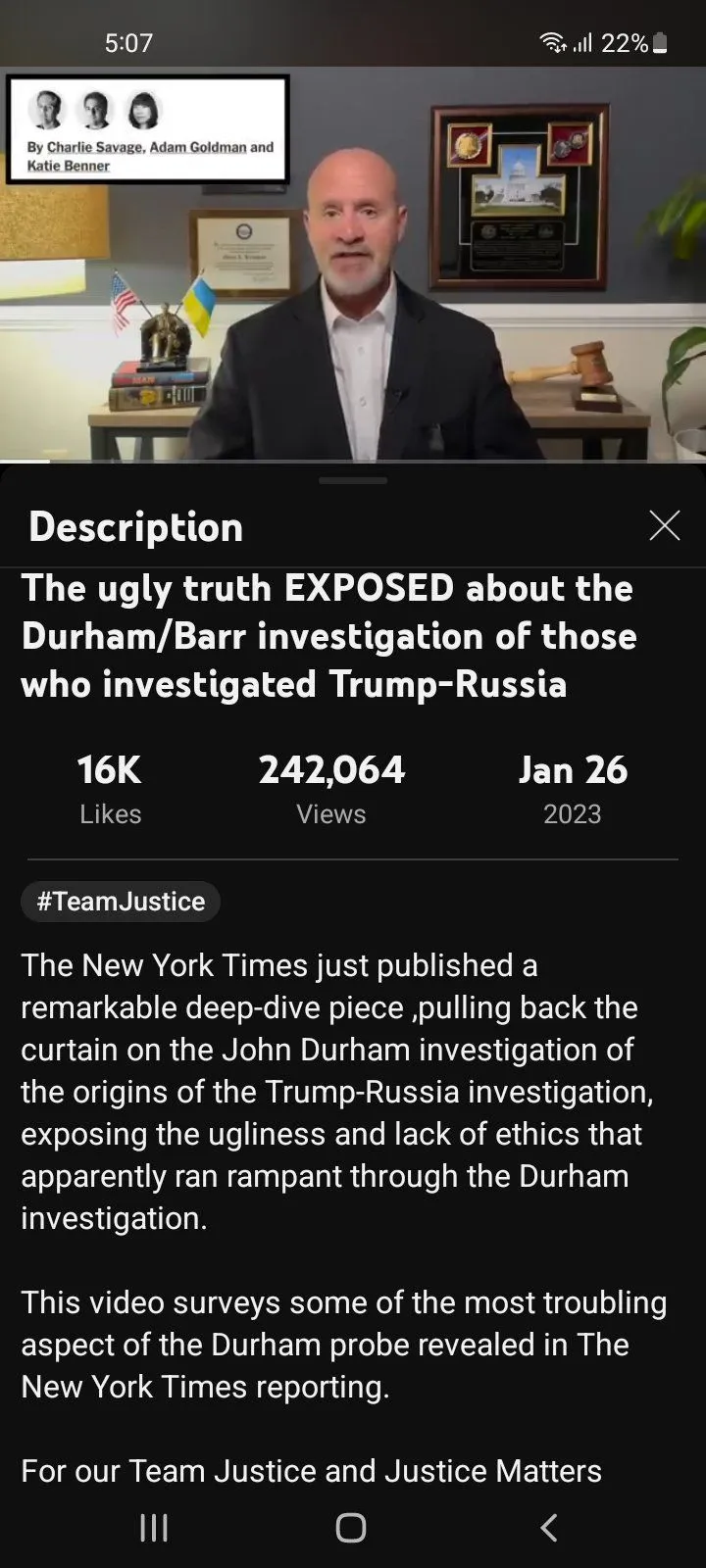Tap the video player to show controls
This screenshot has height=1568, width=706.
point(353,265)
